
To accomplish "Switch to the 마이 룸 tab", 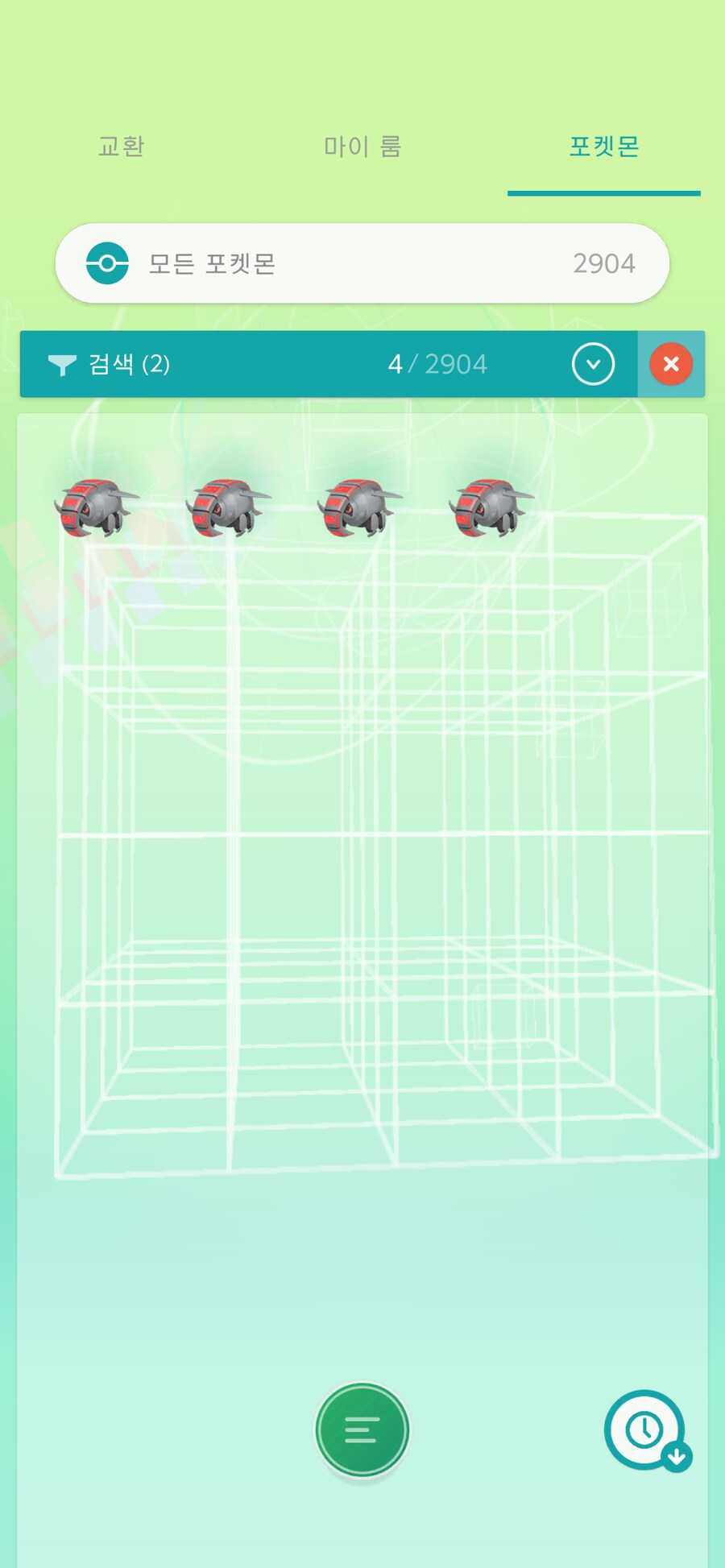I will click(x=362, y=147).
